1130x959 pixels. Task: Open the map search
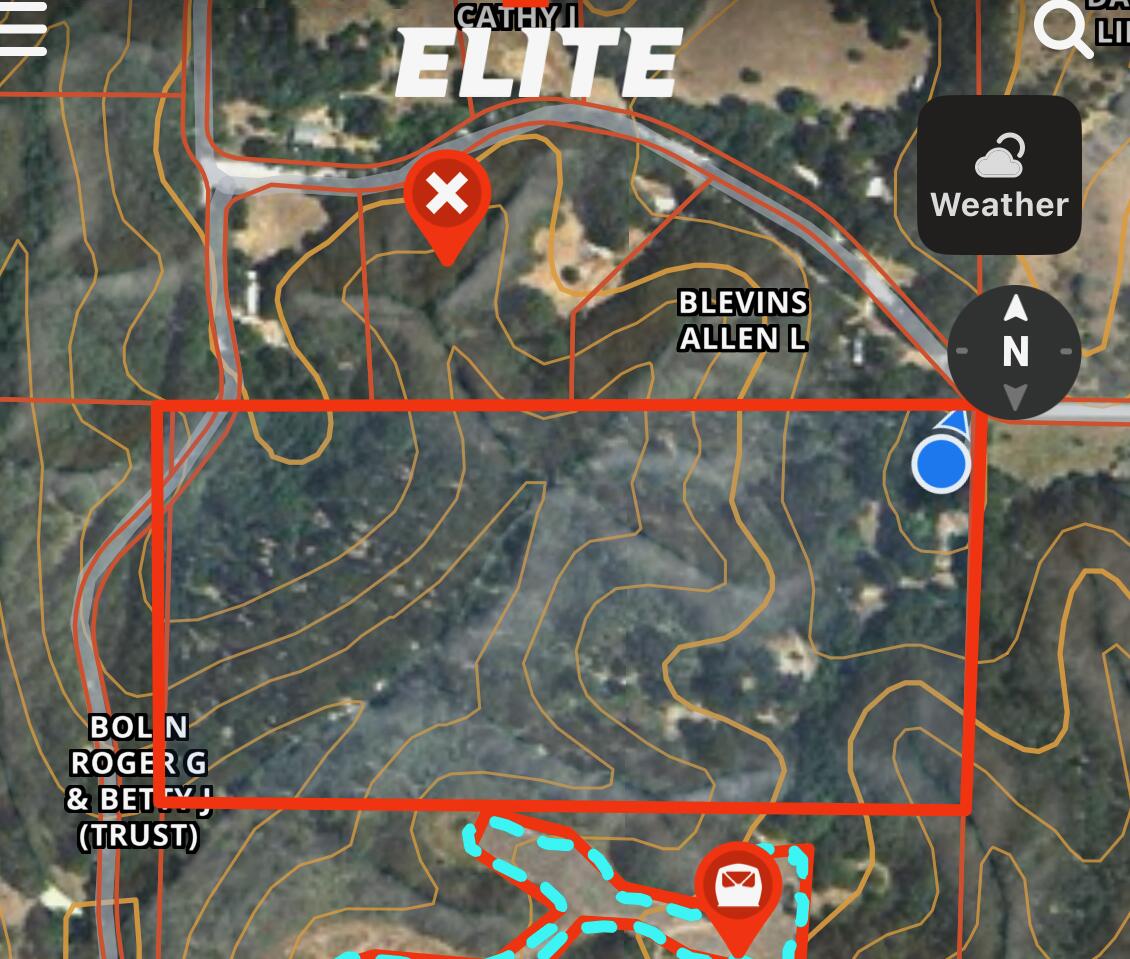coord(1062,29)
